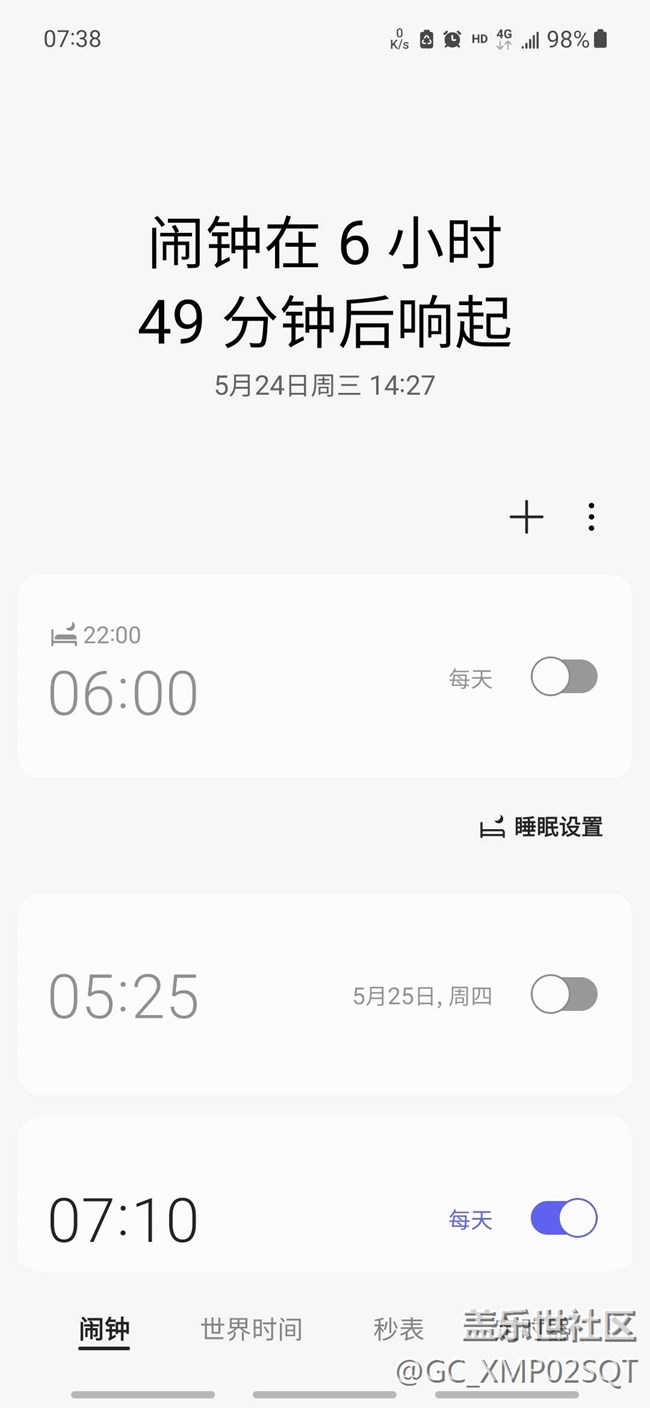The width and height of the screenshot is (650, 1408).
Task: Enable the 06:00 daily alarm switch
Action: (x=564, y=677)
